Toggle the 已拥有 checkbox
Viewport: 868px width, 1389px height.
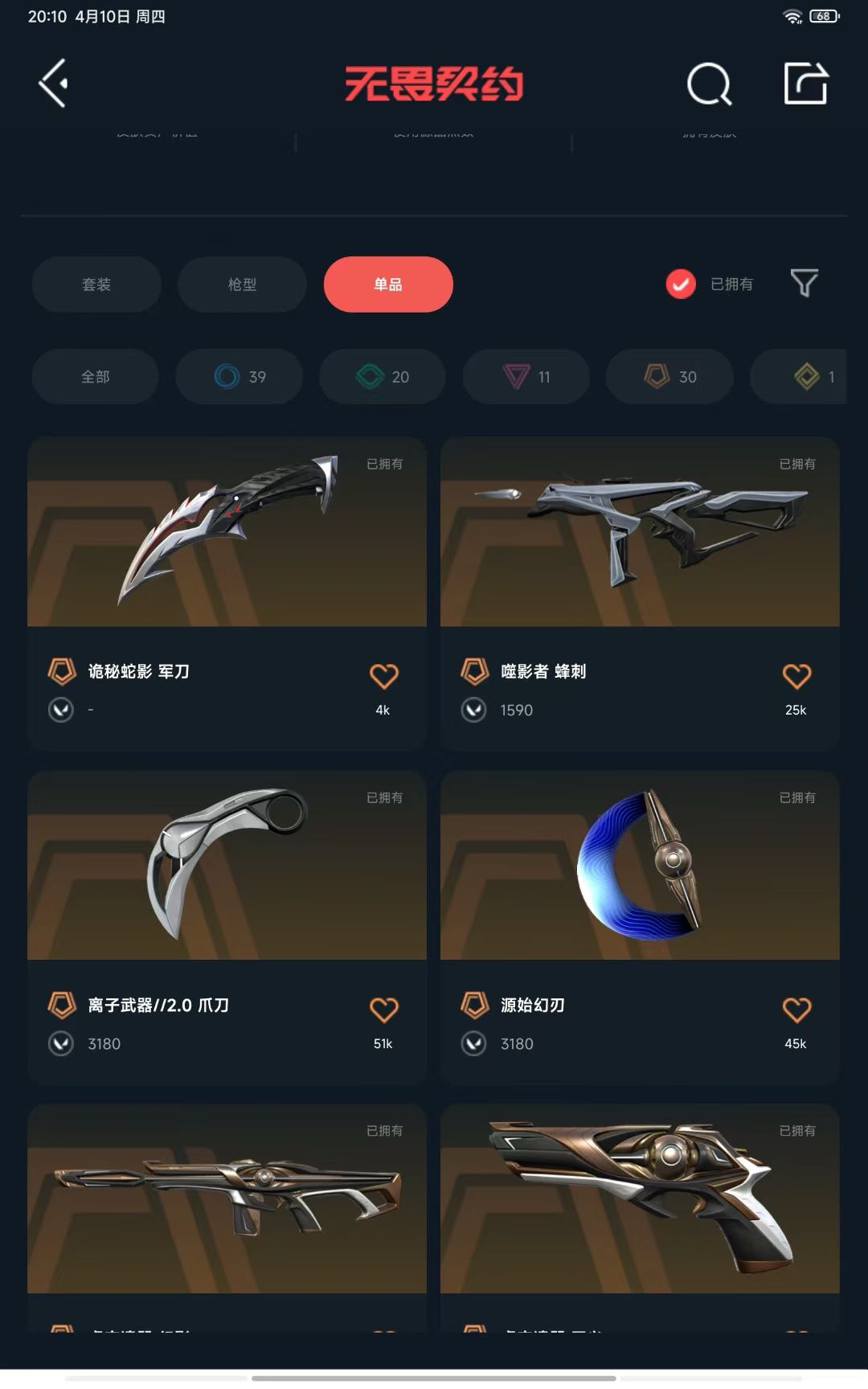click(x=681, y=284)
